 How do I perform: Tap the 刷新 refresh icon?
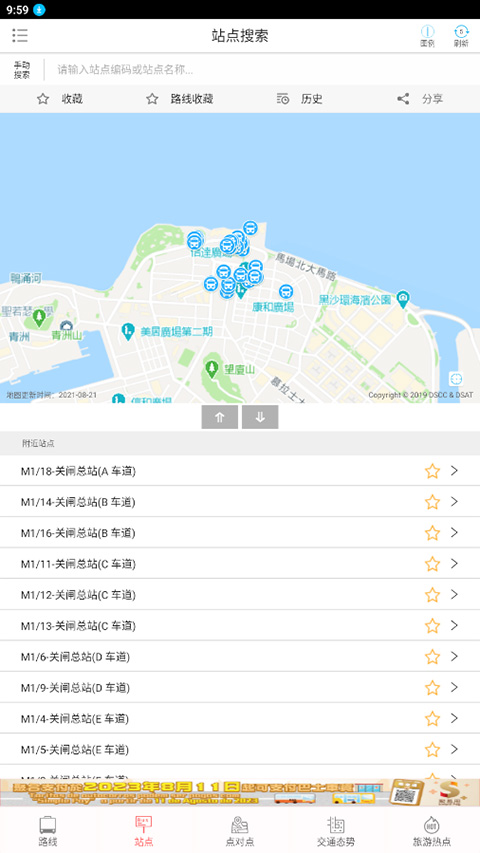click(461, 36)
